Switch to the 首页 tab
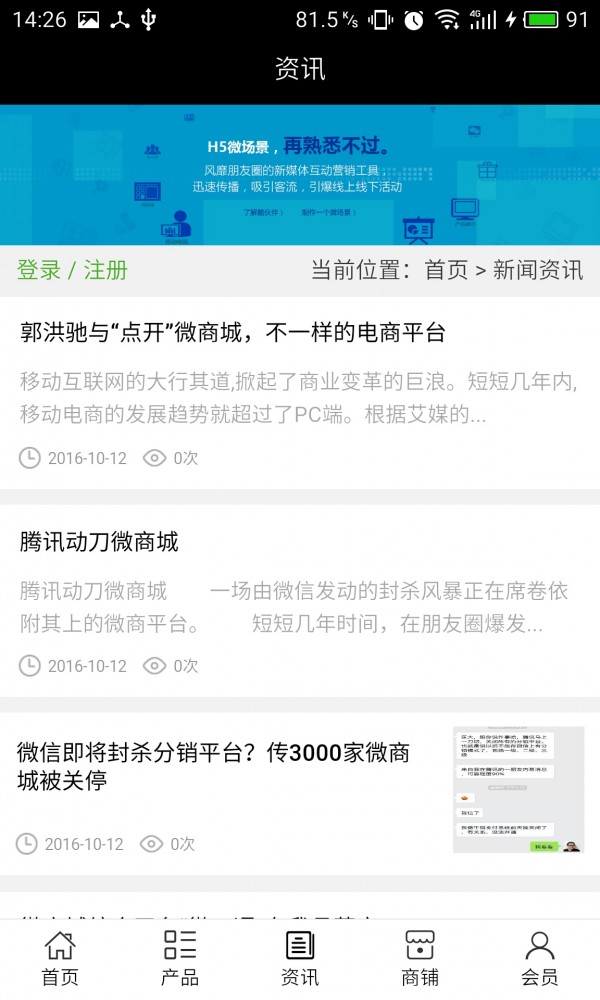Viewport: 600px width, 1000px height. (60, 958)
